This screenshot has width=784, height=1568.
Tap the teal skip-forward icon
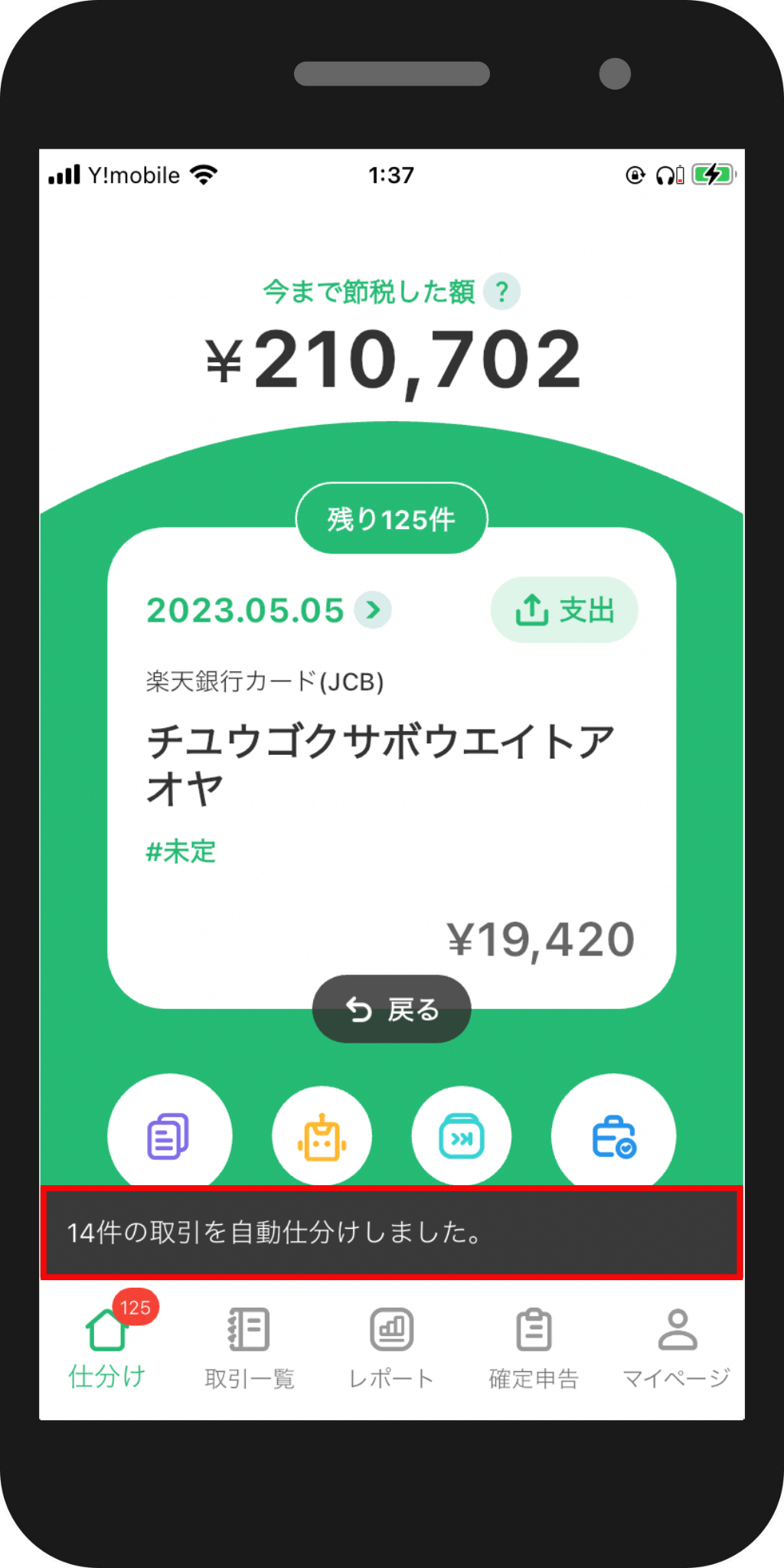pyautogui.click(x=461, y=1137)
